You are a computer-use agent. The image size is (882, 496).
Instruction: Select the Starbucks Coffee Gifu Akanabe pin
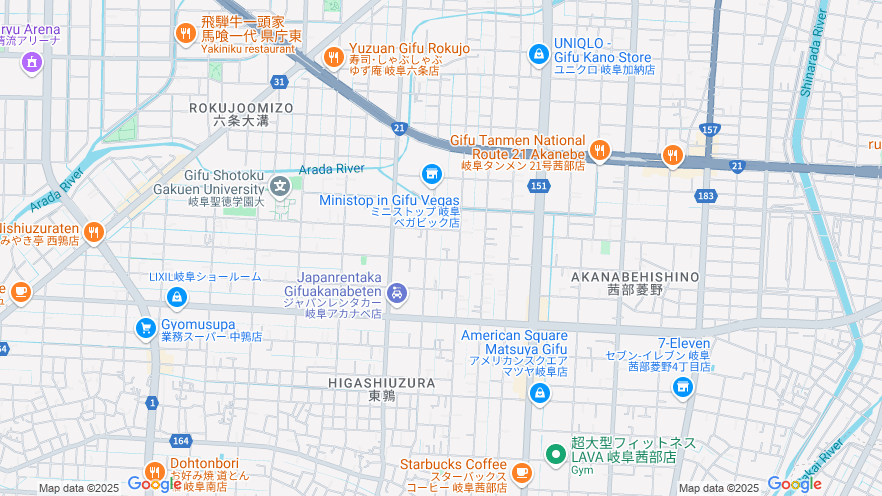pos(521,471)
